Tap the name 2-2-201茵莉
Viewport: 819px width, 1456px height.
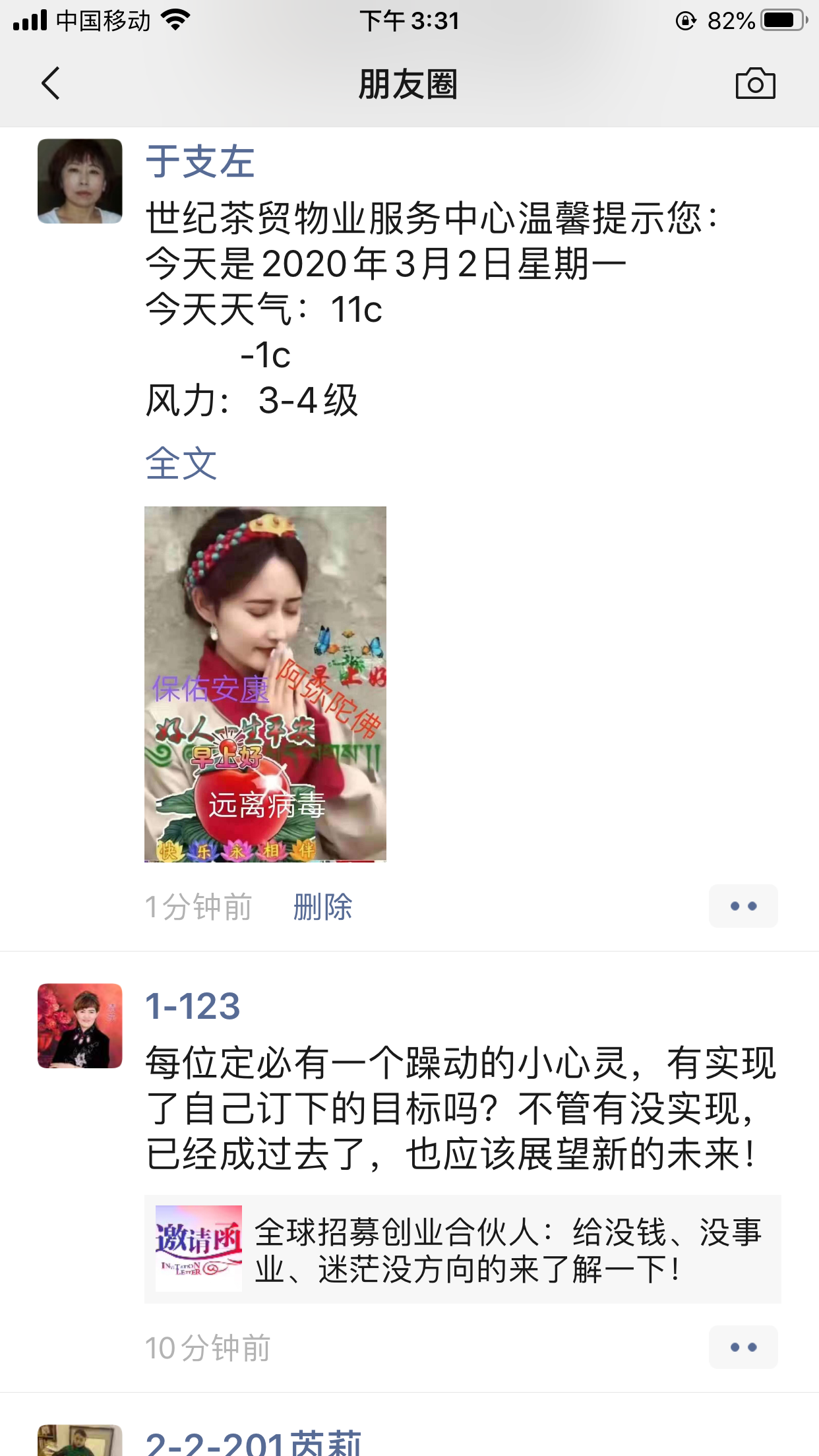click(x=253, y=1444)
